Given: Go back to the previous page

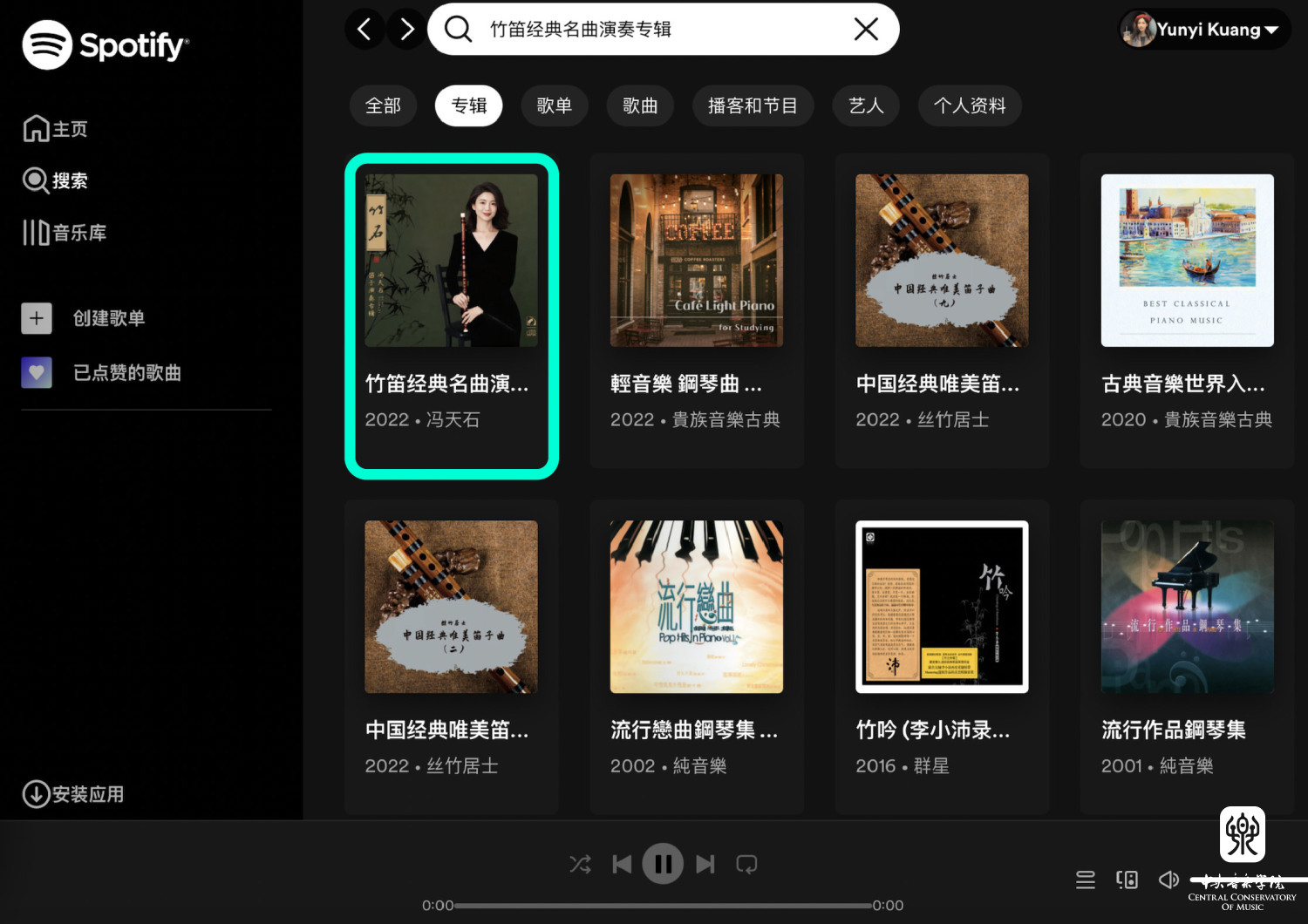Looking at the screenshot, I should coord(364,30).
